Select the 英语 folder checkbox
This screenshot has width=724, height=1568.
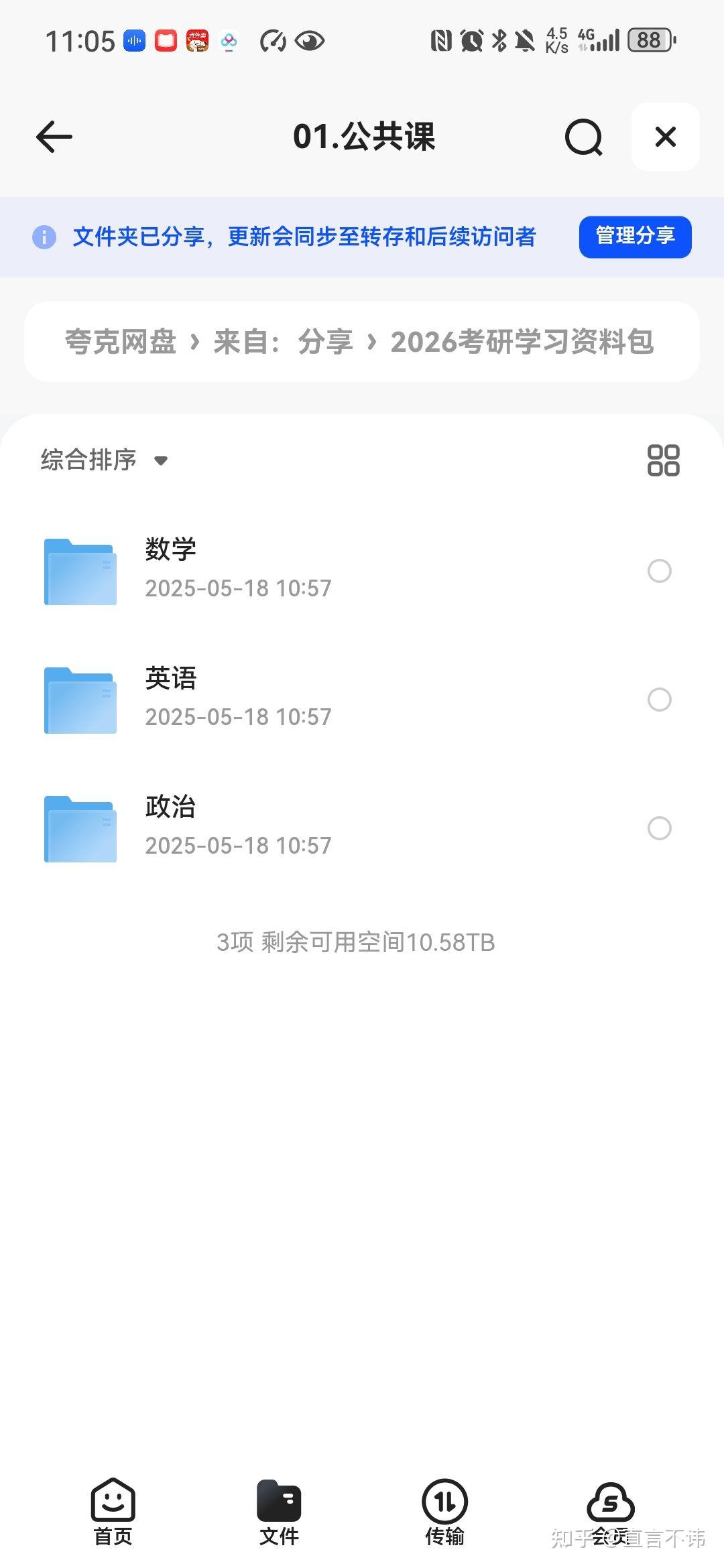[x=659, y=700]
